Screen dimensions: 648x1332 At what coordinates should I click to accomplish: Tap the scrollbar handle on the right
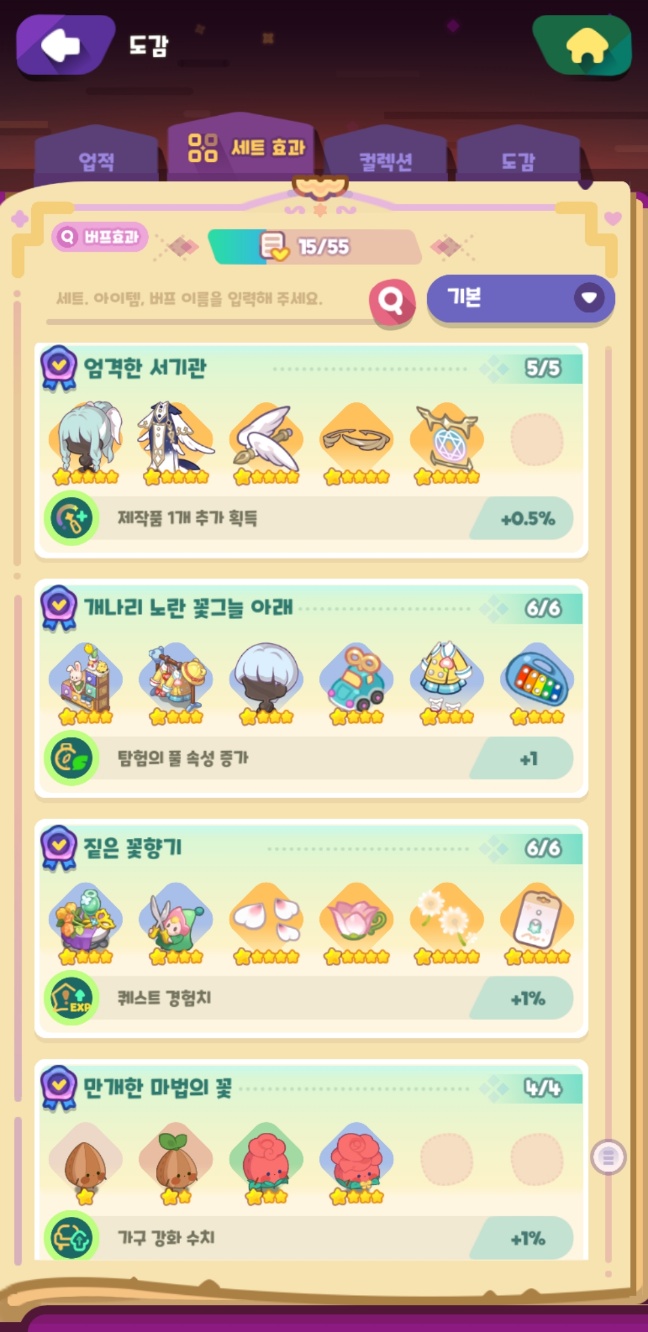click(609, 1158)
